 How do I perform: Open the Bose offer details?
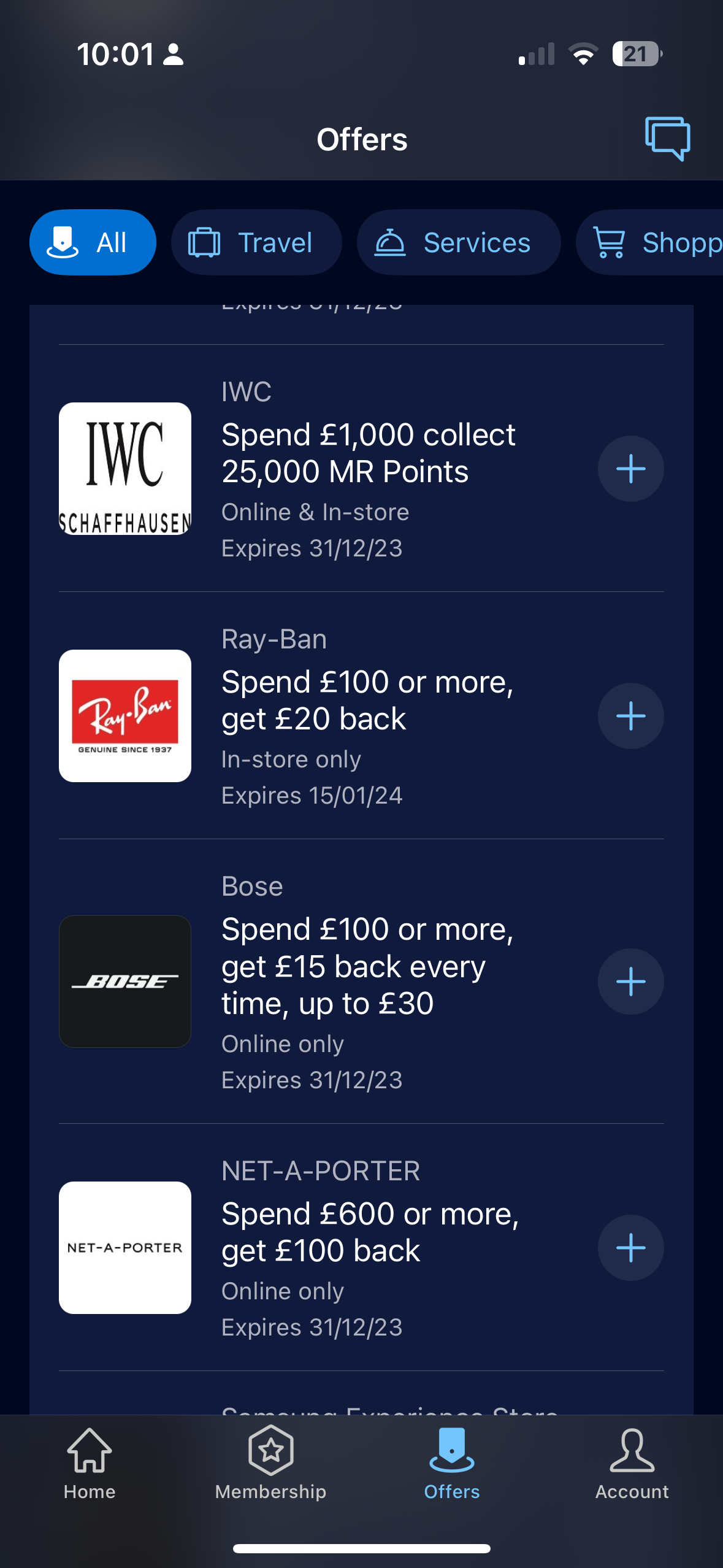tap(367, 966)
